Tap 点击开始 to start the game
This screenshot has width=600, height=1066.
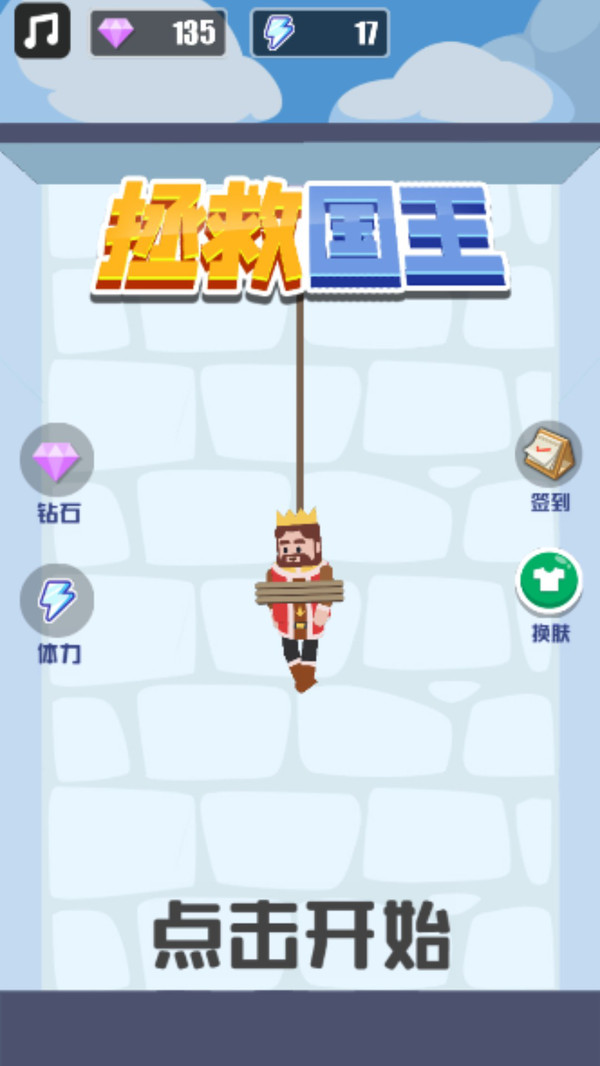(x=301, y=935)
